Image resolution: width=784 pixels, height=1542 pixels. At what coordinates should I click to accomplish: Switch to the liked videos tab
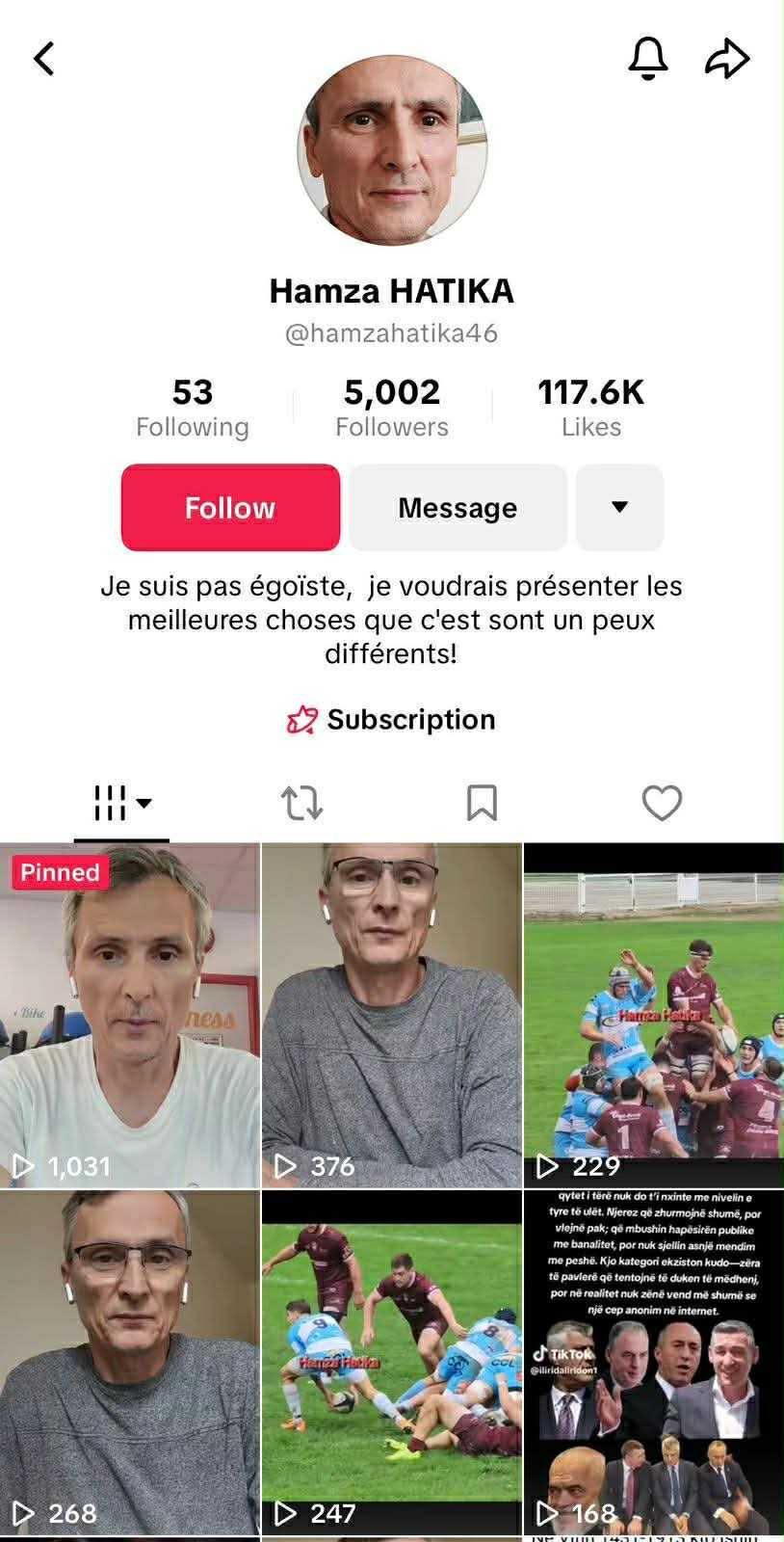coord(662,802)
